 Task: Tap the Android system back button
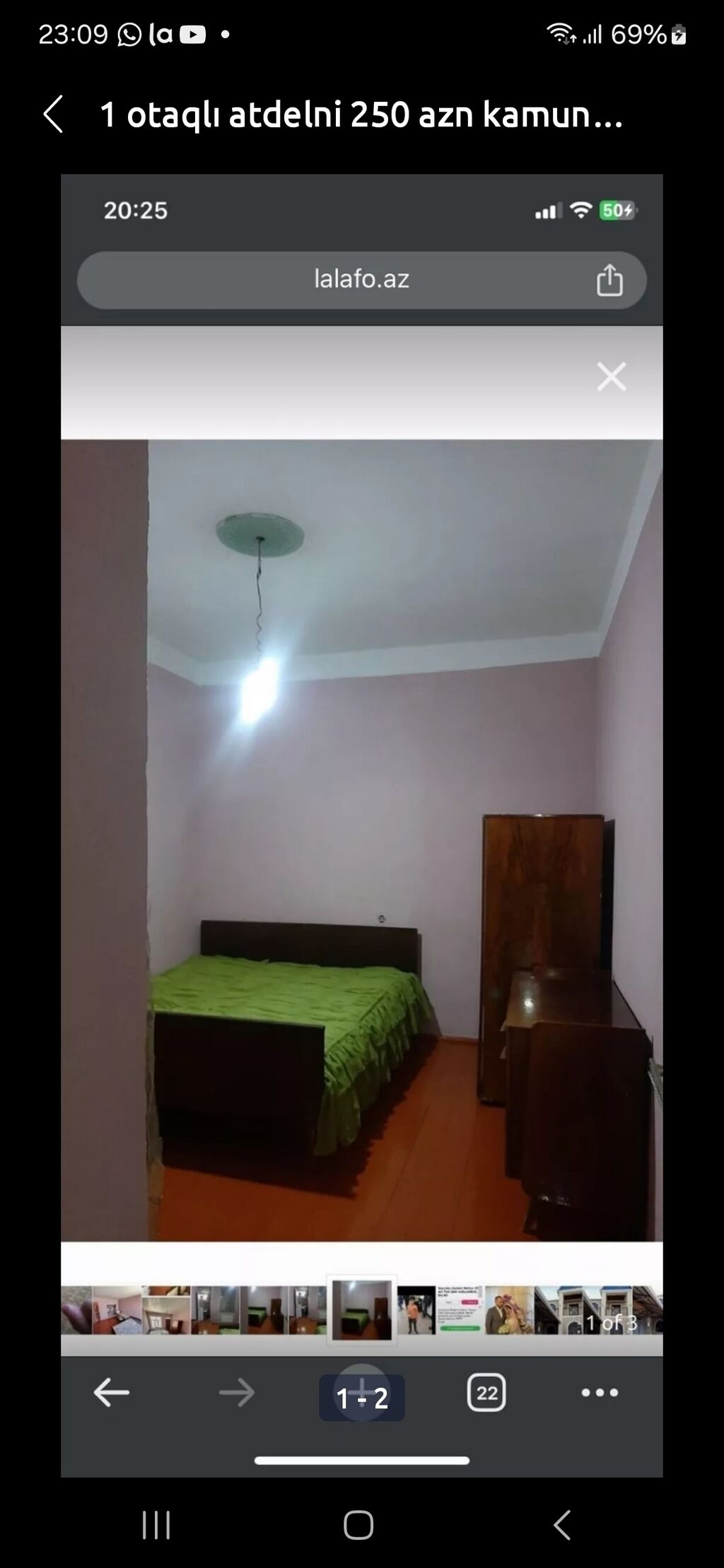pos(562,1524)
